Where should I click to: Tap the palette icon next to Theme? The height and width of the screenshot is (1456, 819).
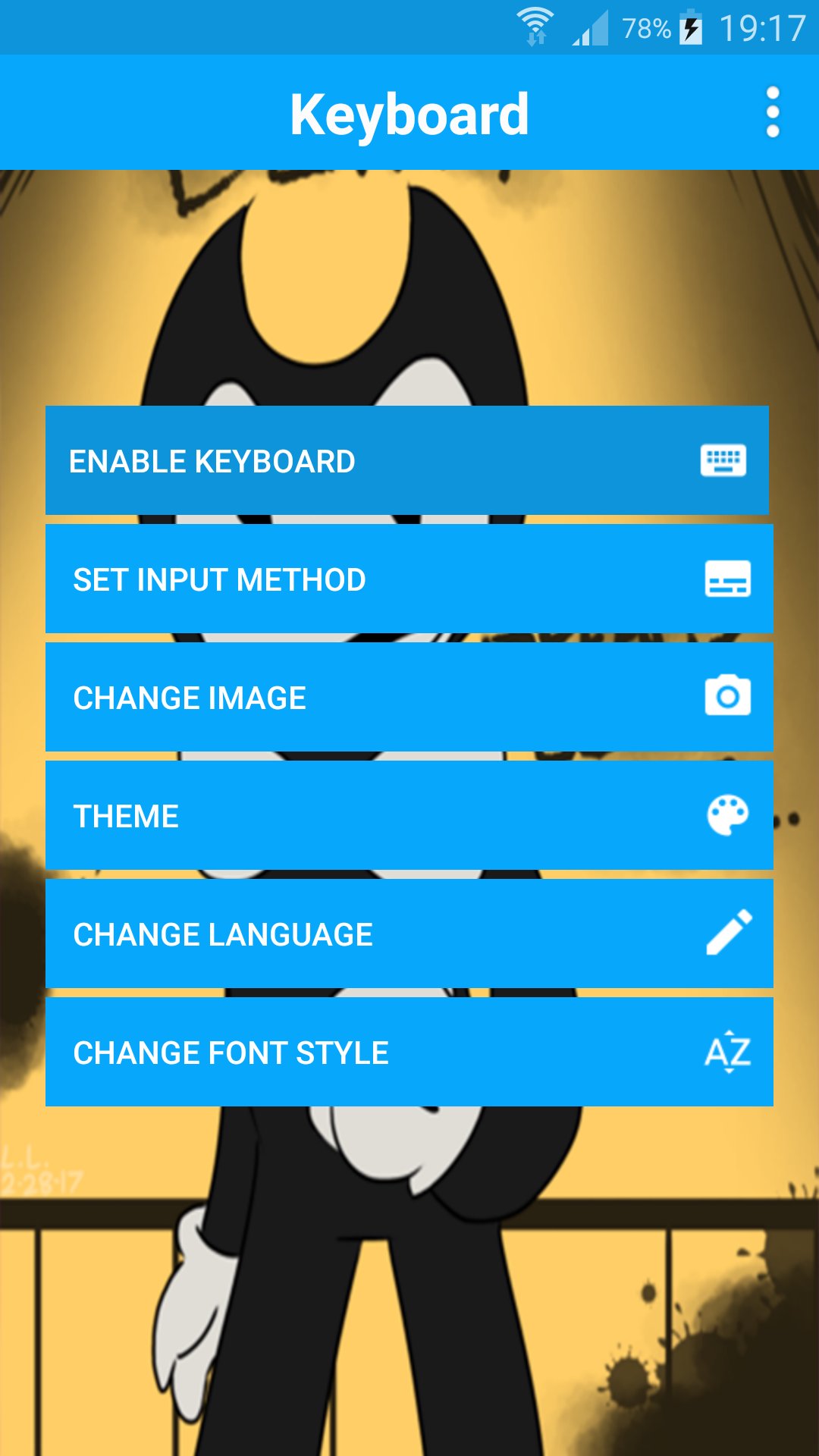click(x=728, y=815)
